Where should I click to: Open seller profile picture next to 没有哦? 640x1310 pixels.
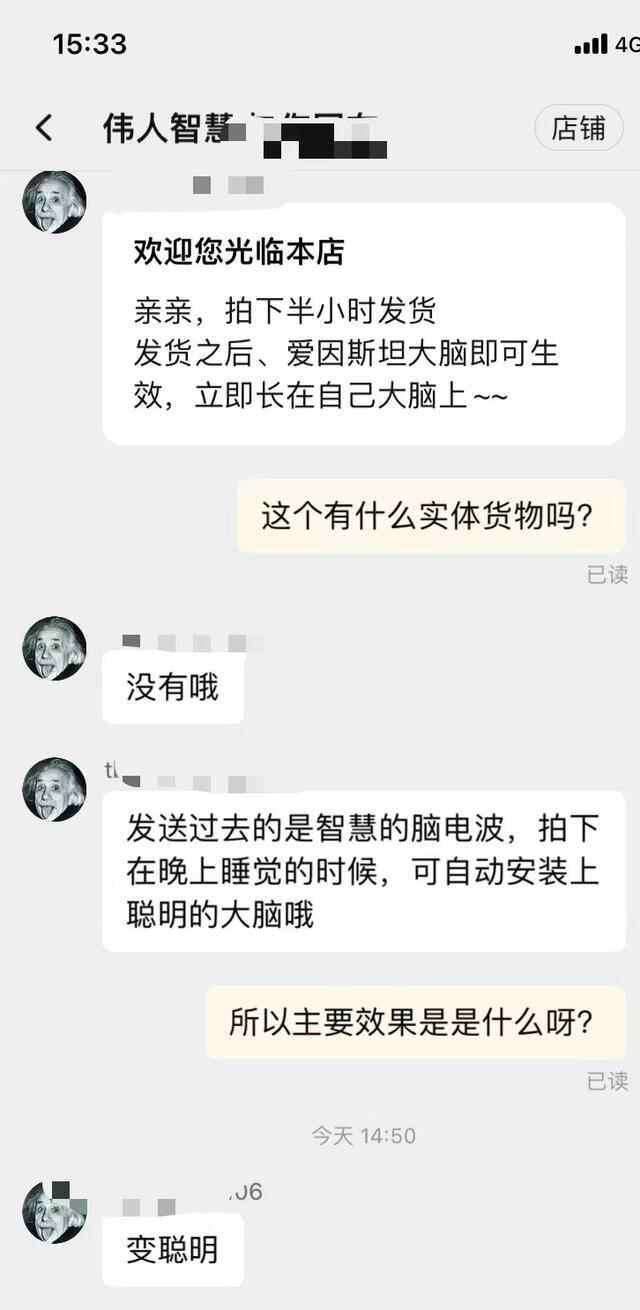click(x=55, y=649)
